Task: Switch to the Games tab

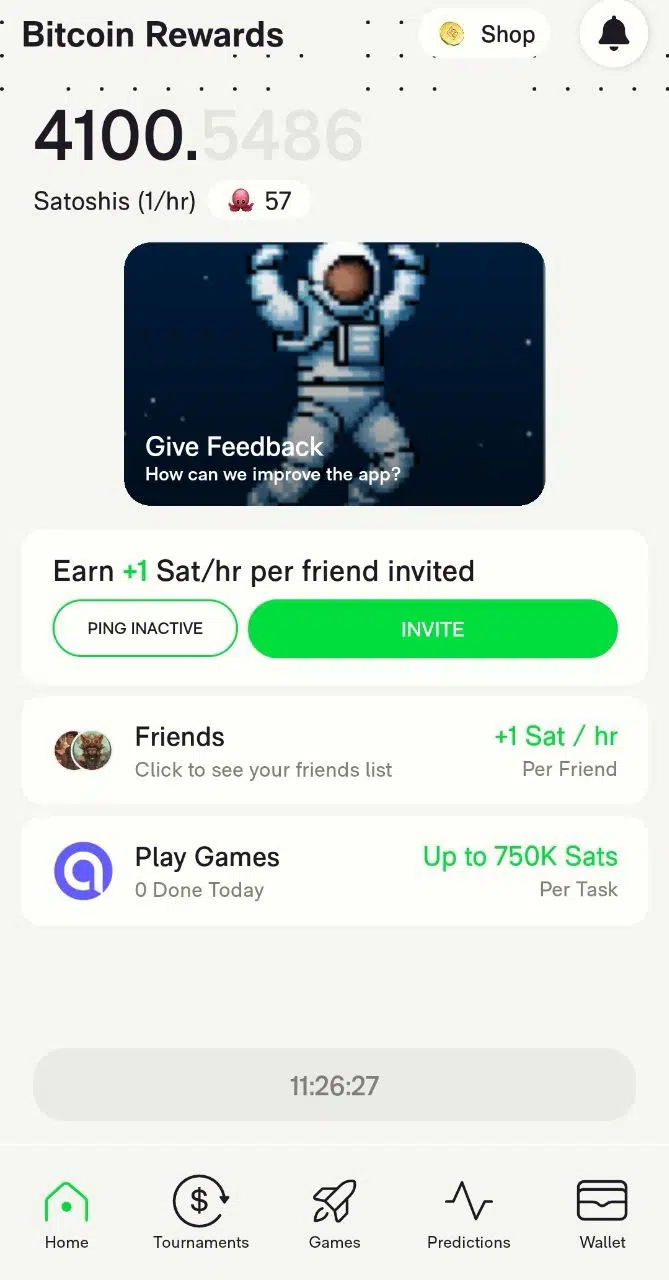Action: (334, 1213)
